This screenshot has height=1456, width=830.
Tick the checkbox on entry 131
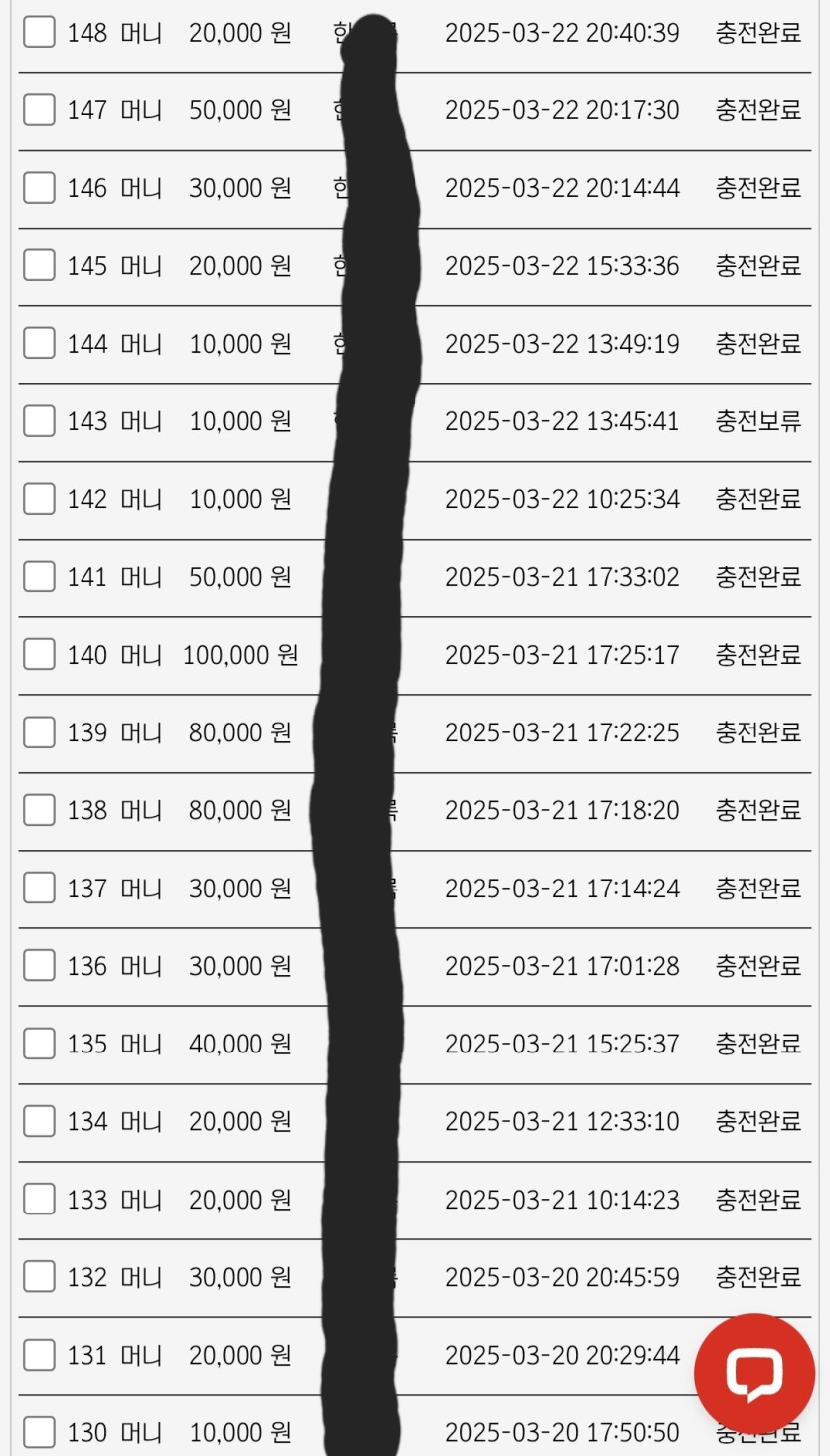[39, 1354]
